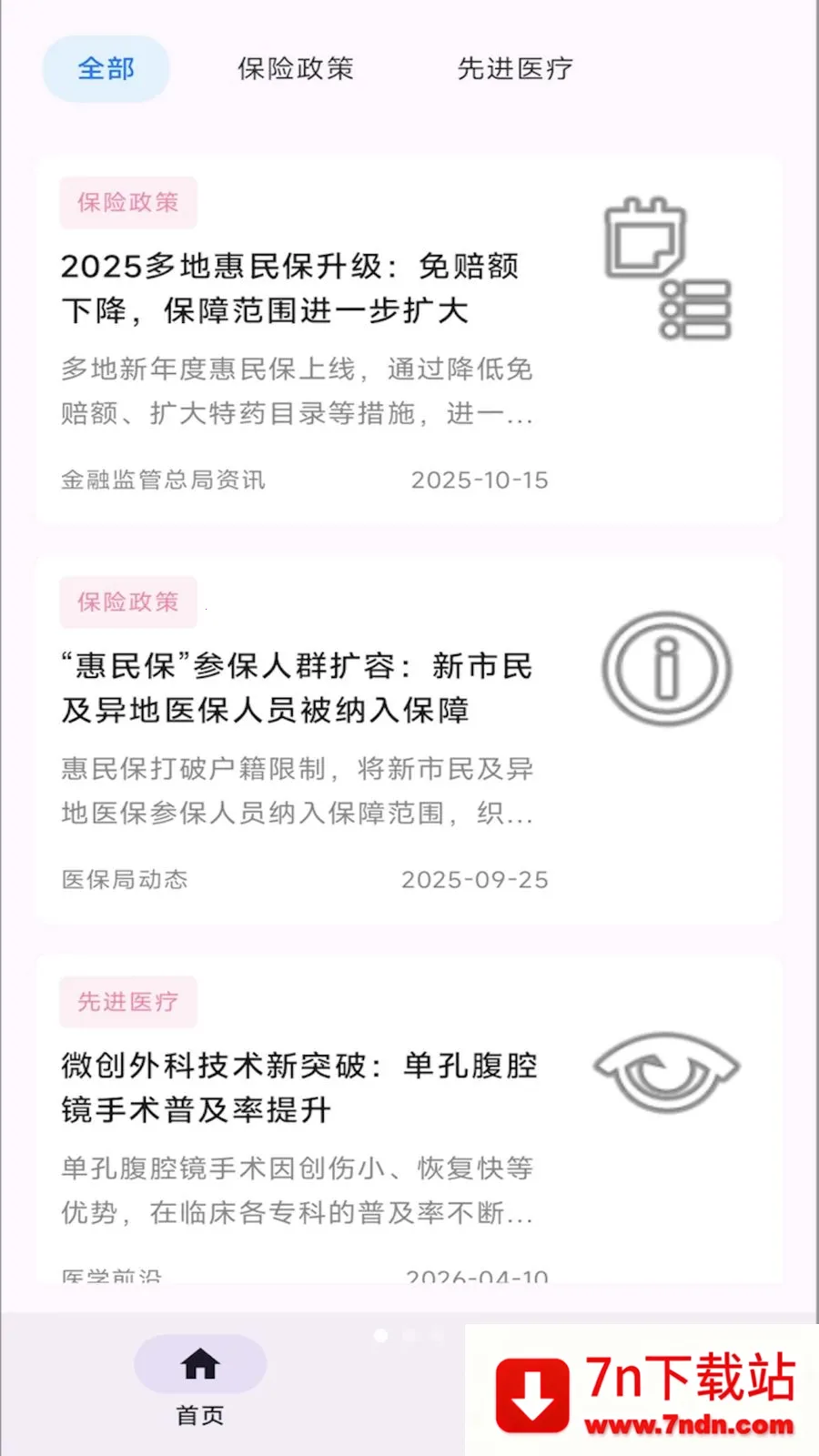Switch to the 保险政策 tab
This screenshot has width=819, height=1456.
pyautogui.click(x=296, y=69)
